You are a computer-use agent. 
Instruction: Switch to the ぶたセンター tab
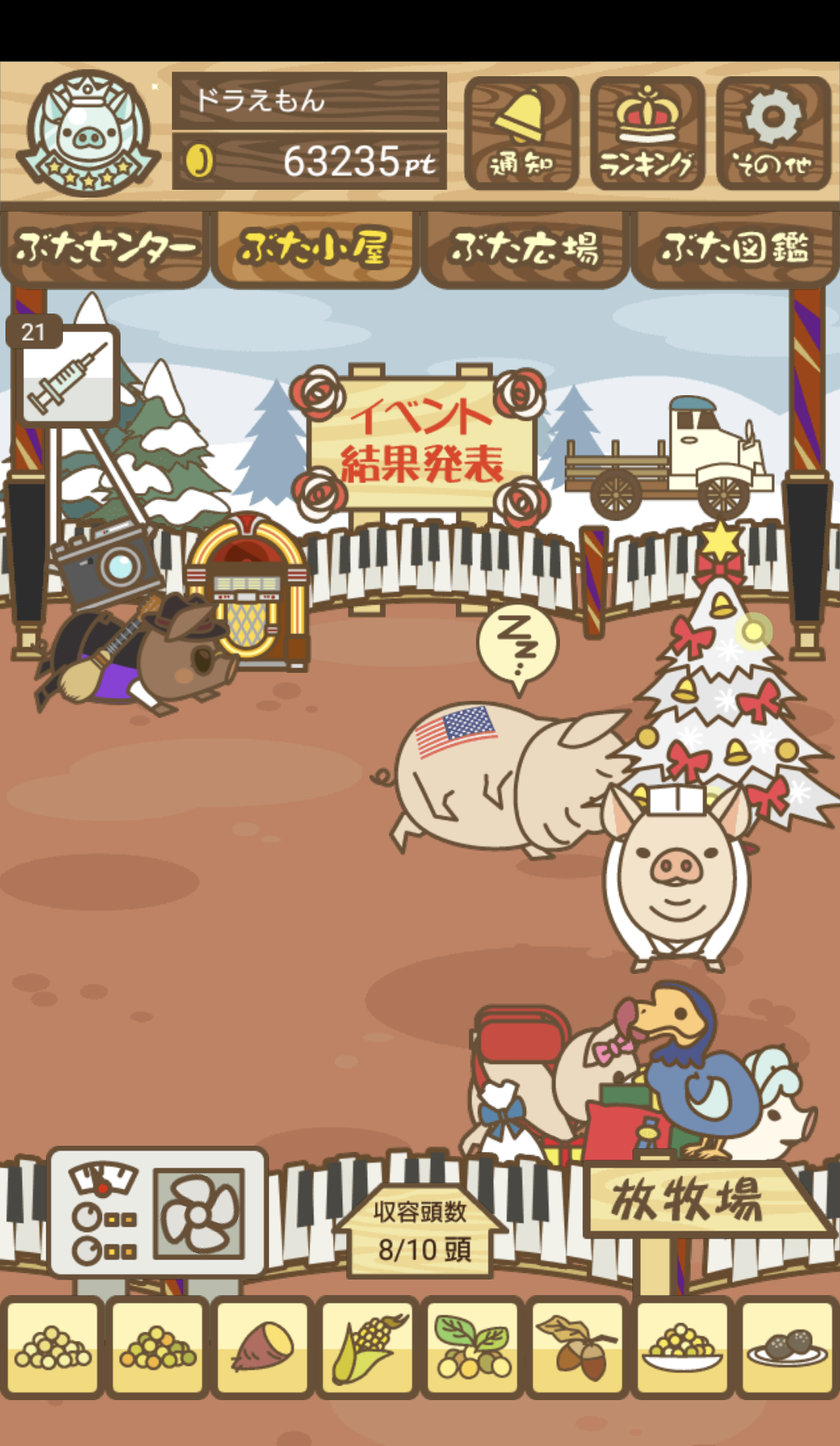click(x=105, y=249)
